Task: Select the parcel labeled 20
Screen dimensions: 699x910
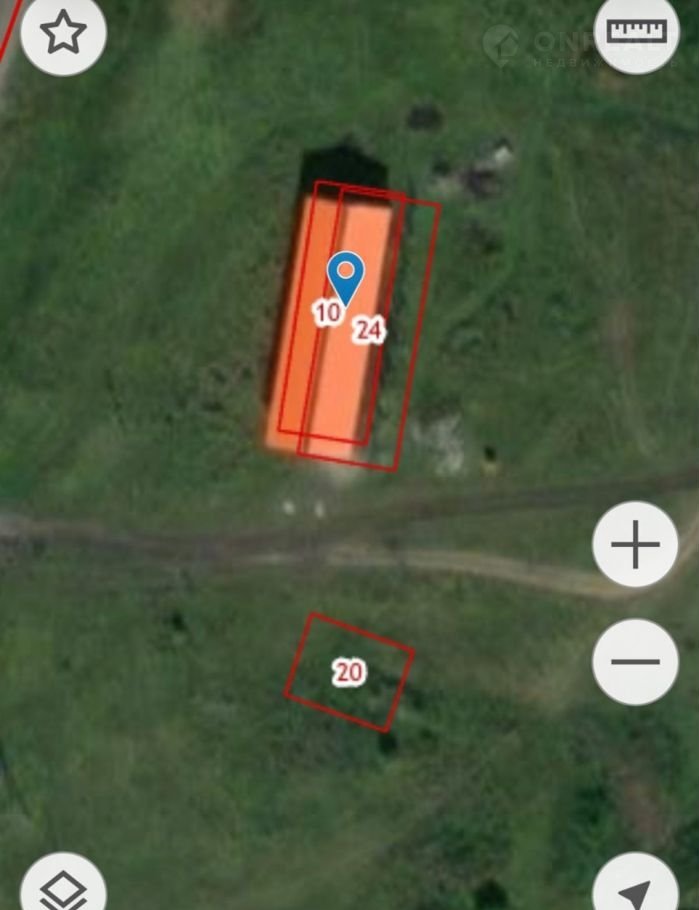Action: click(x=348, y=672)
